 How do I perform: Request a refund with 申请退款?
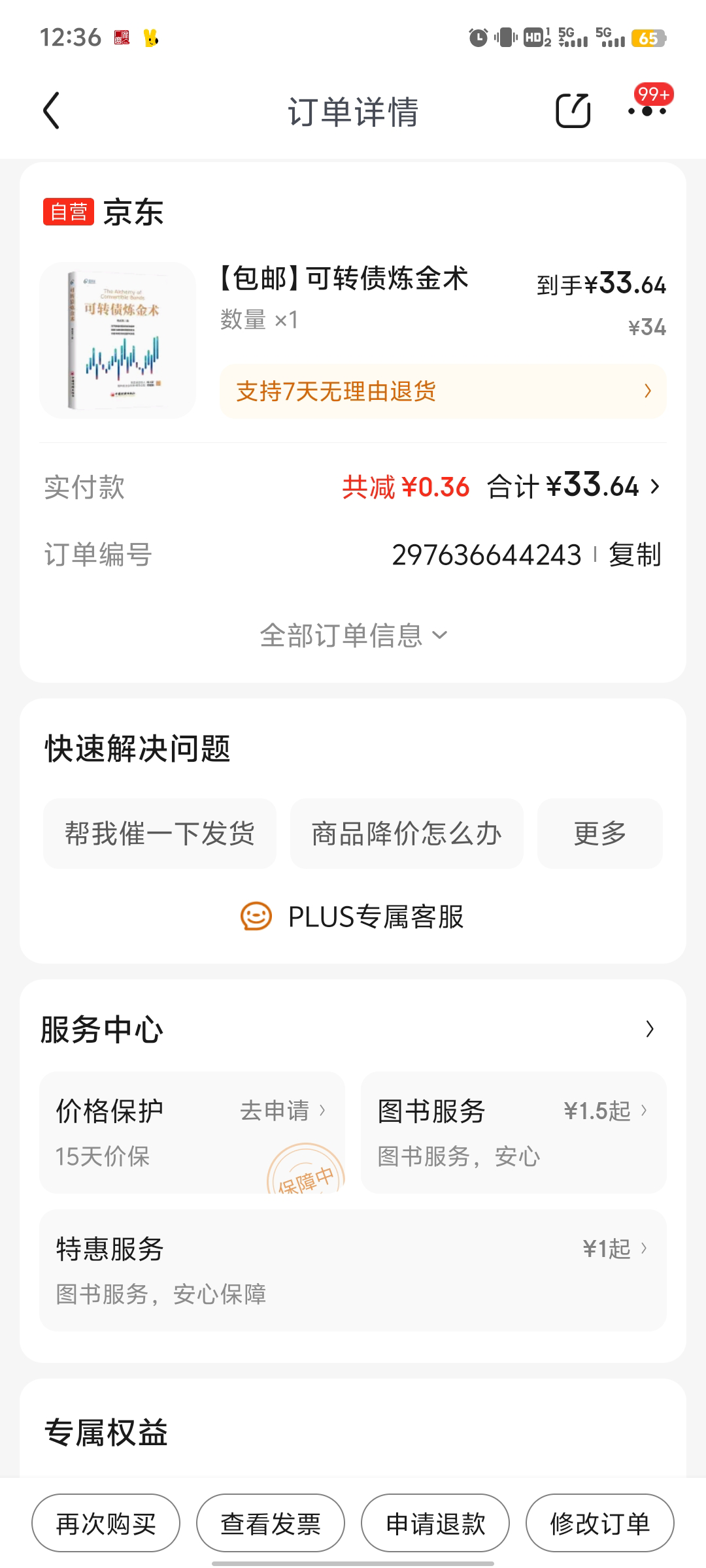pyautogui.click(x=435, y=1524)
